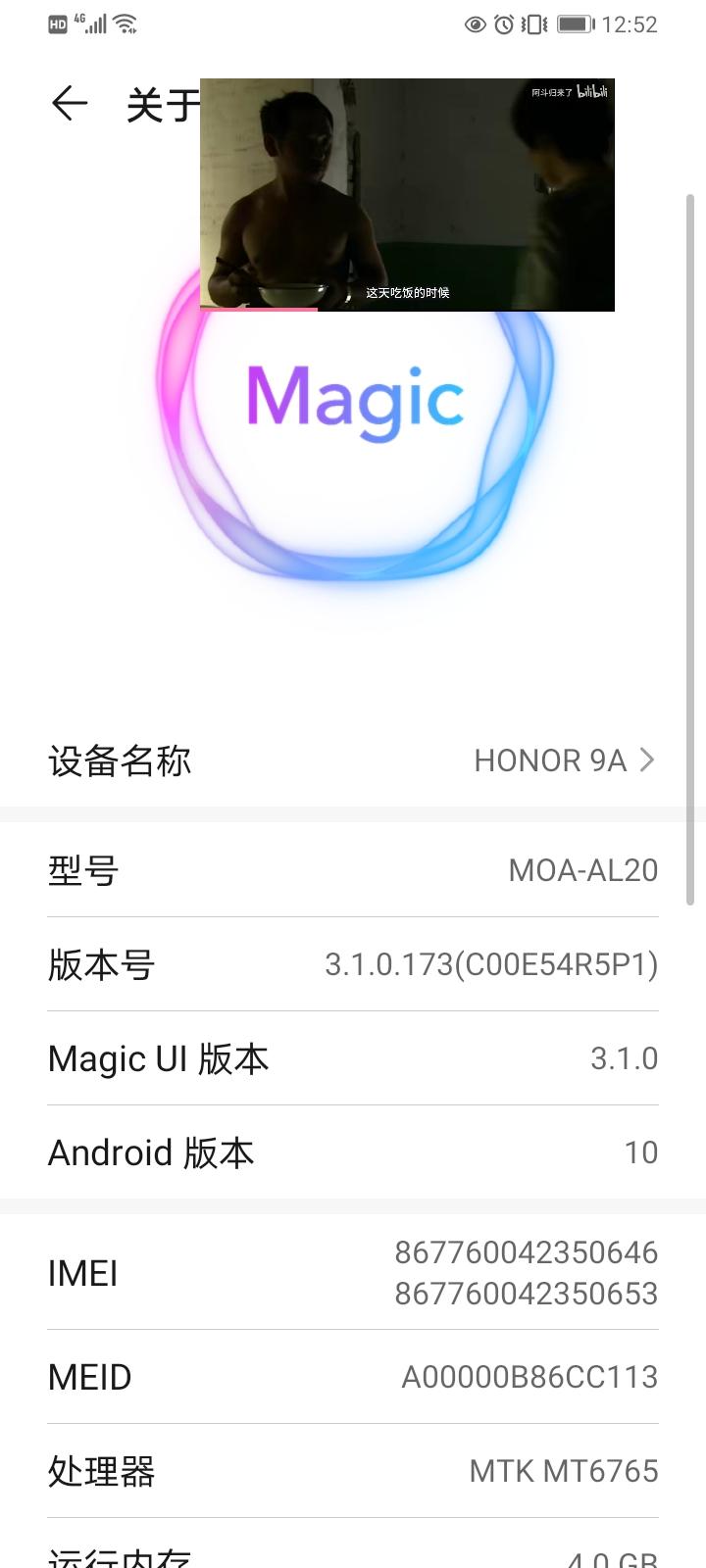706x1568 pixels.
Task: Tap the version number row
Action: [353, 964]
